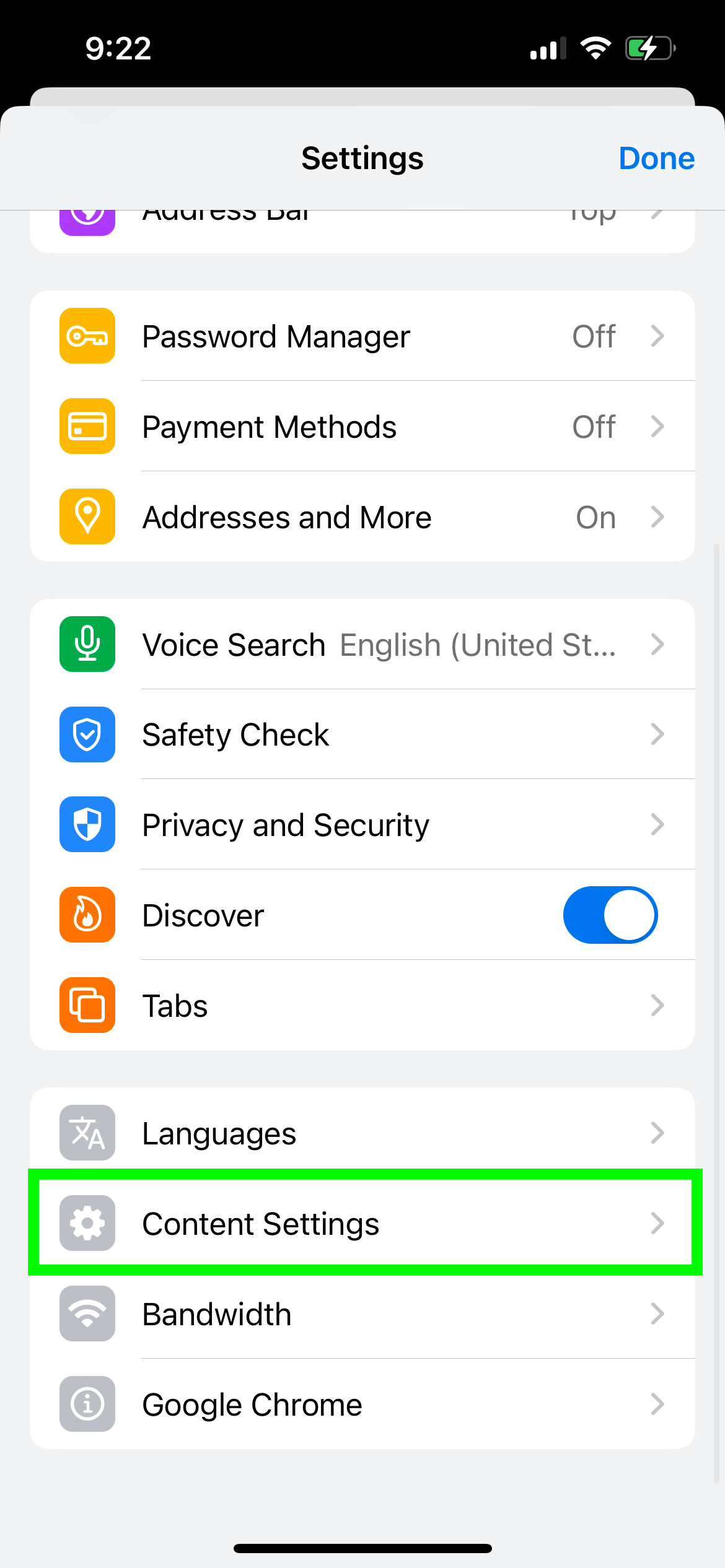Open Content Settings
725x1568 pixels.
362,1224
